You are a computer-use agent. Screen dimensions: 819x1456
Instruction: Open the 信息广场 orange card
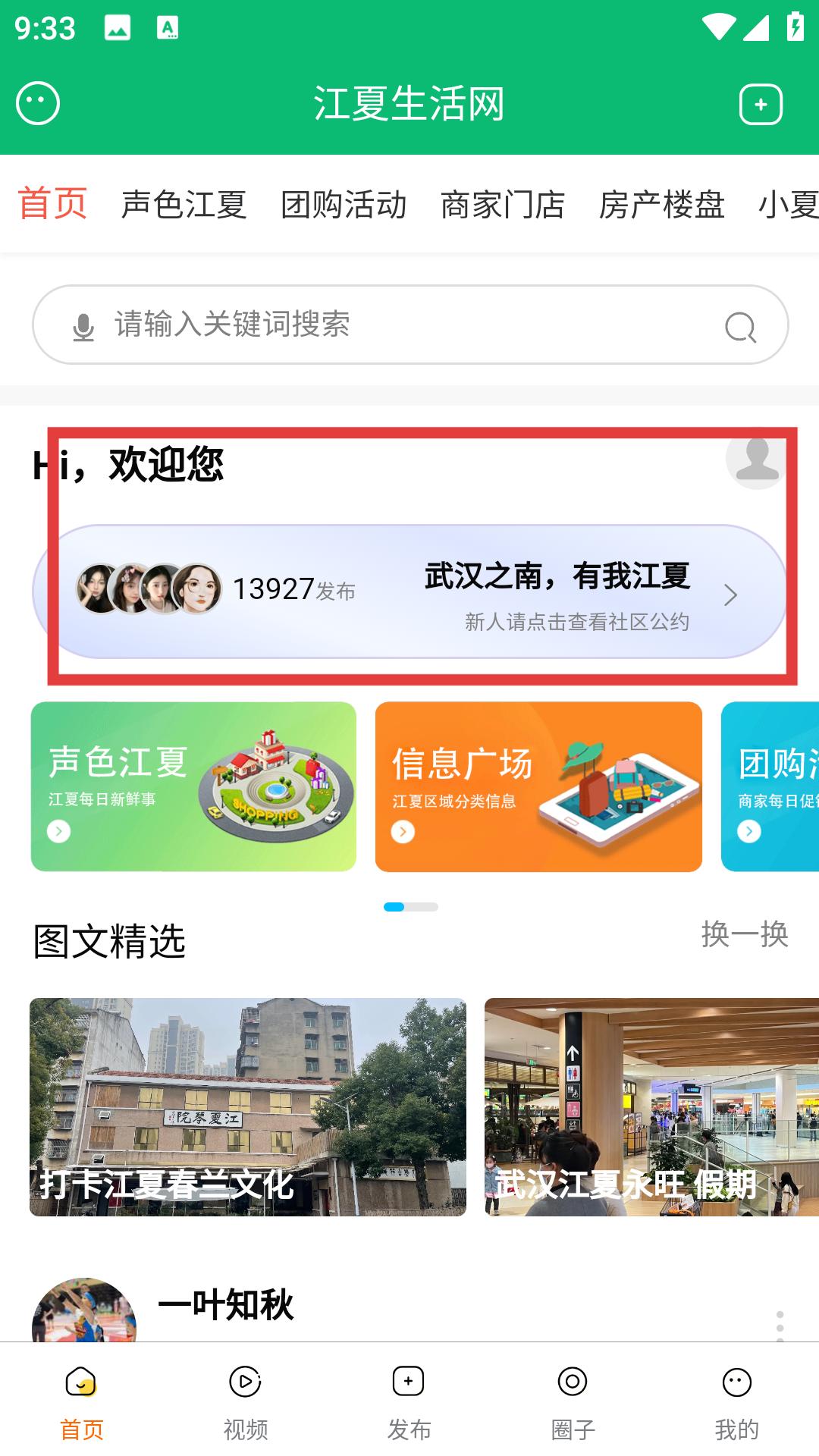(538, 786)
